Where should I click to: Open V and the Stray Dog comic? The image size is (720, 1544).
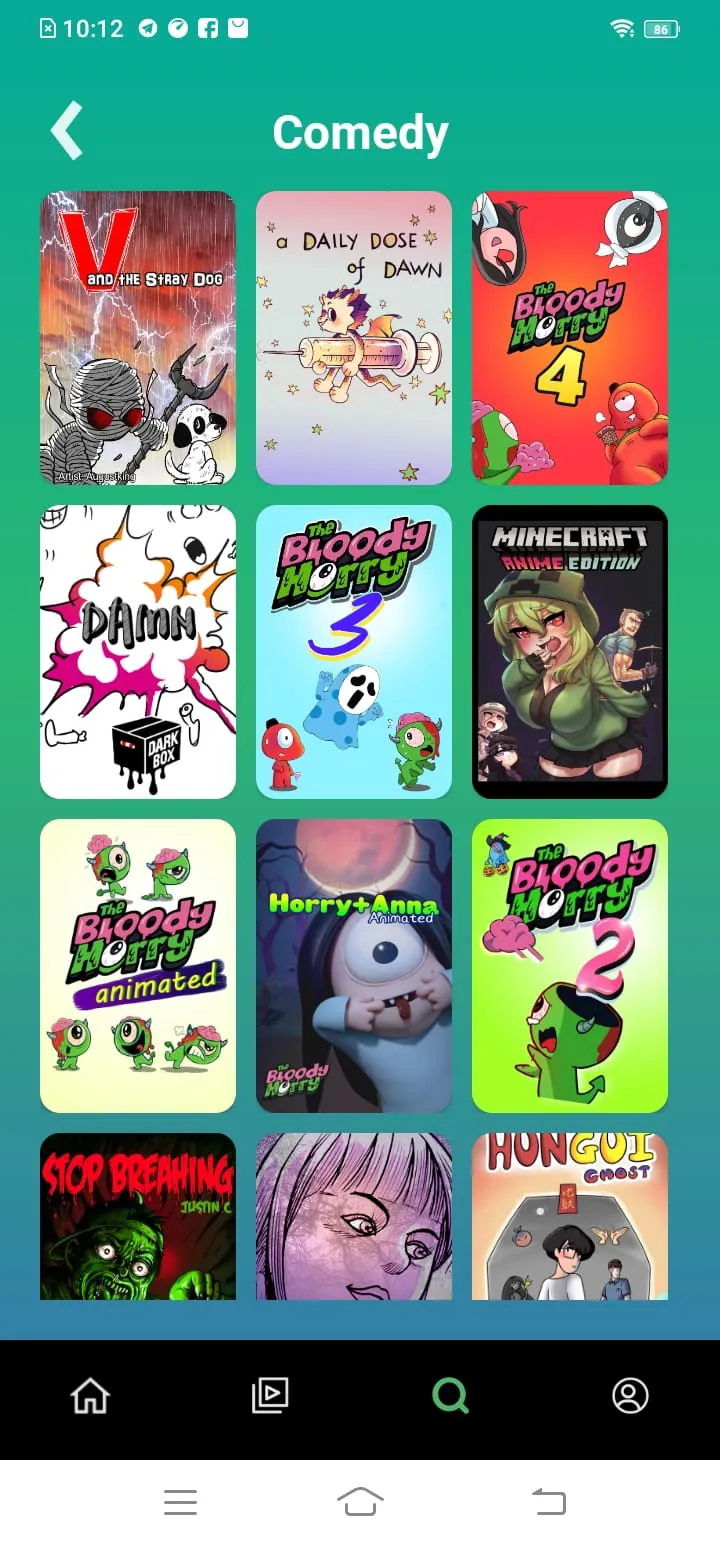coord(138,338)
